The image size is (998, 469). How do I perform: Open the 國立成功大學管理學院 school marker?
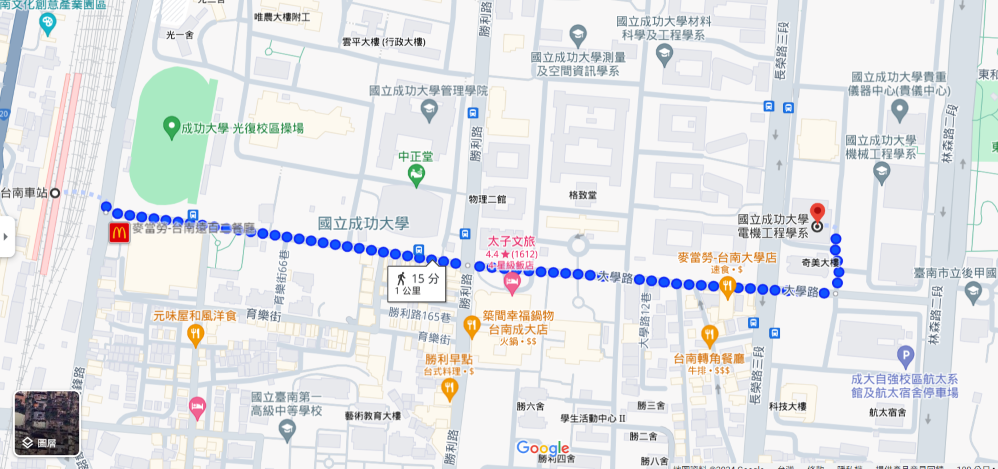(429, 108)
